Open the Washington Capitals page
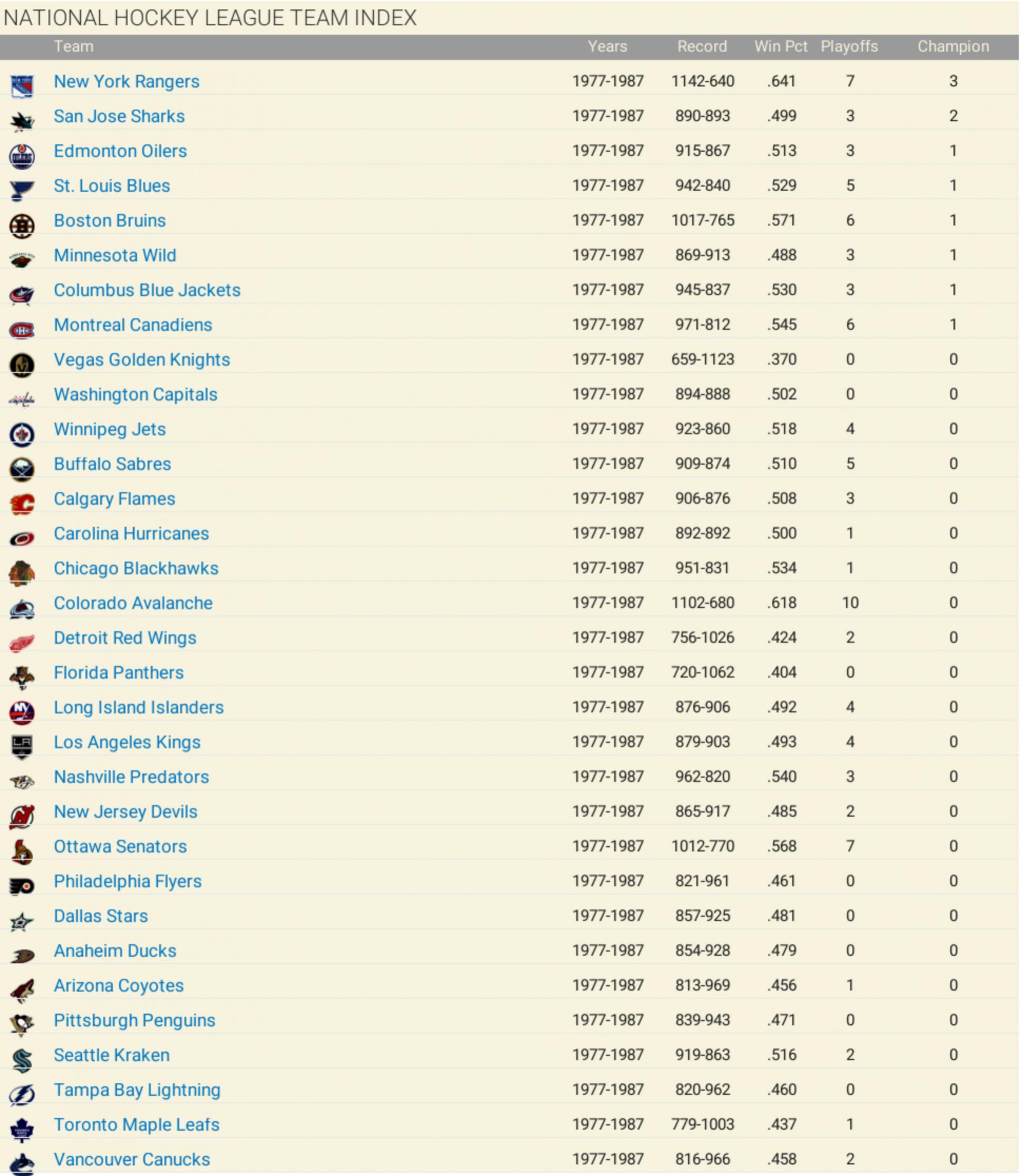 (135, 394)
